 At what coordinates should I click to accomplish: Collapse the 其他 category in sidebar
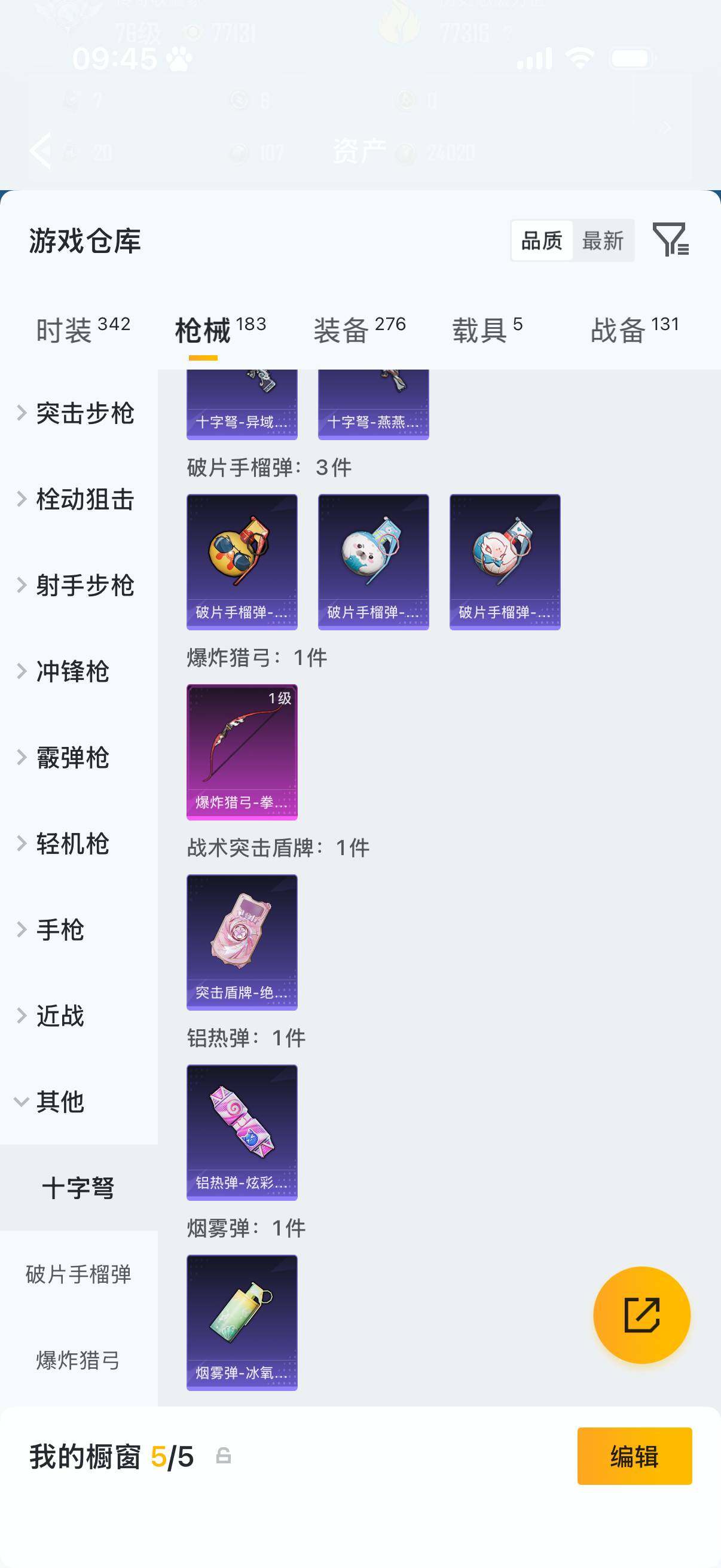click(61, 1102)
